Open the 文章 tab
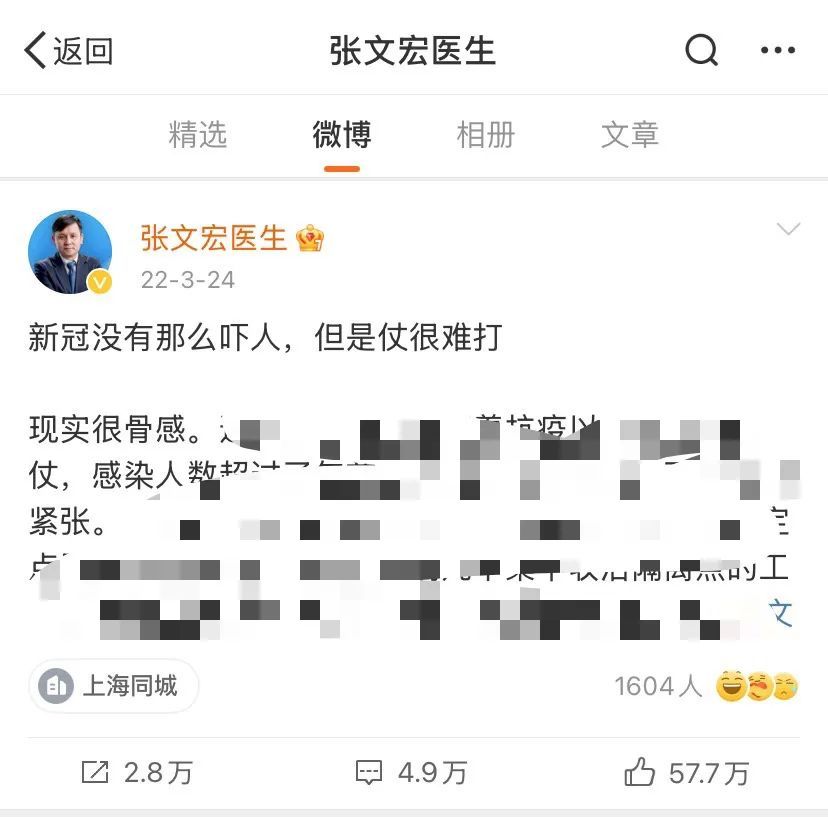 click(629, 135)
